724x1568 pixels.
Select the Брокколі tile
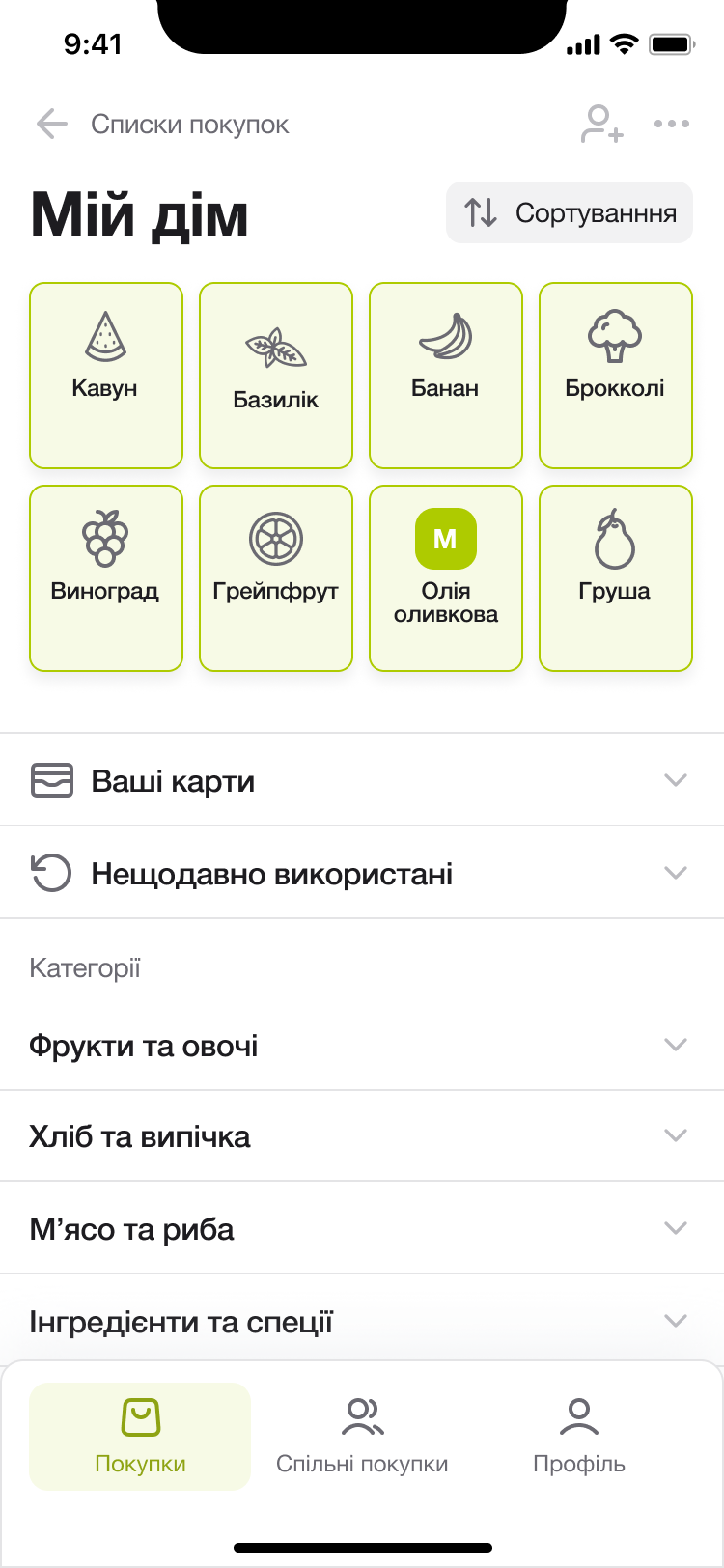click(616, 376)
